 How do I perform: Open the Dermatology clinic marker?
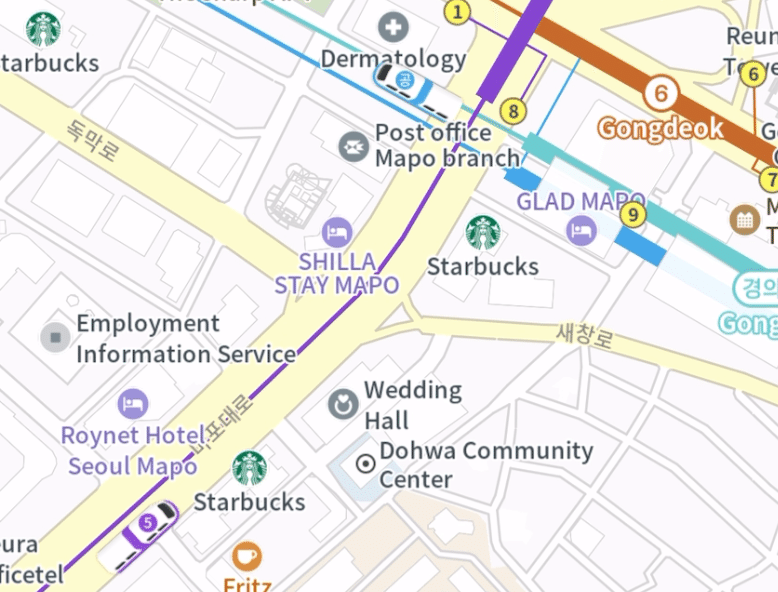tap(394, 28)
